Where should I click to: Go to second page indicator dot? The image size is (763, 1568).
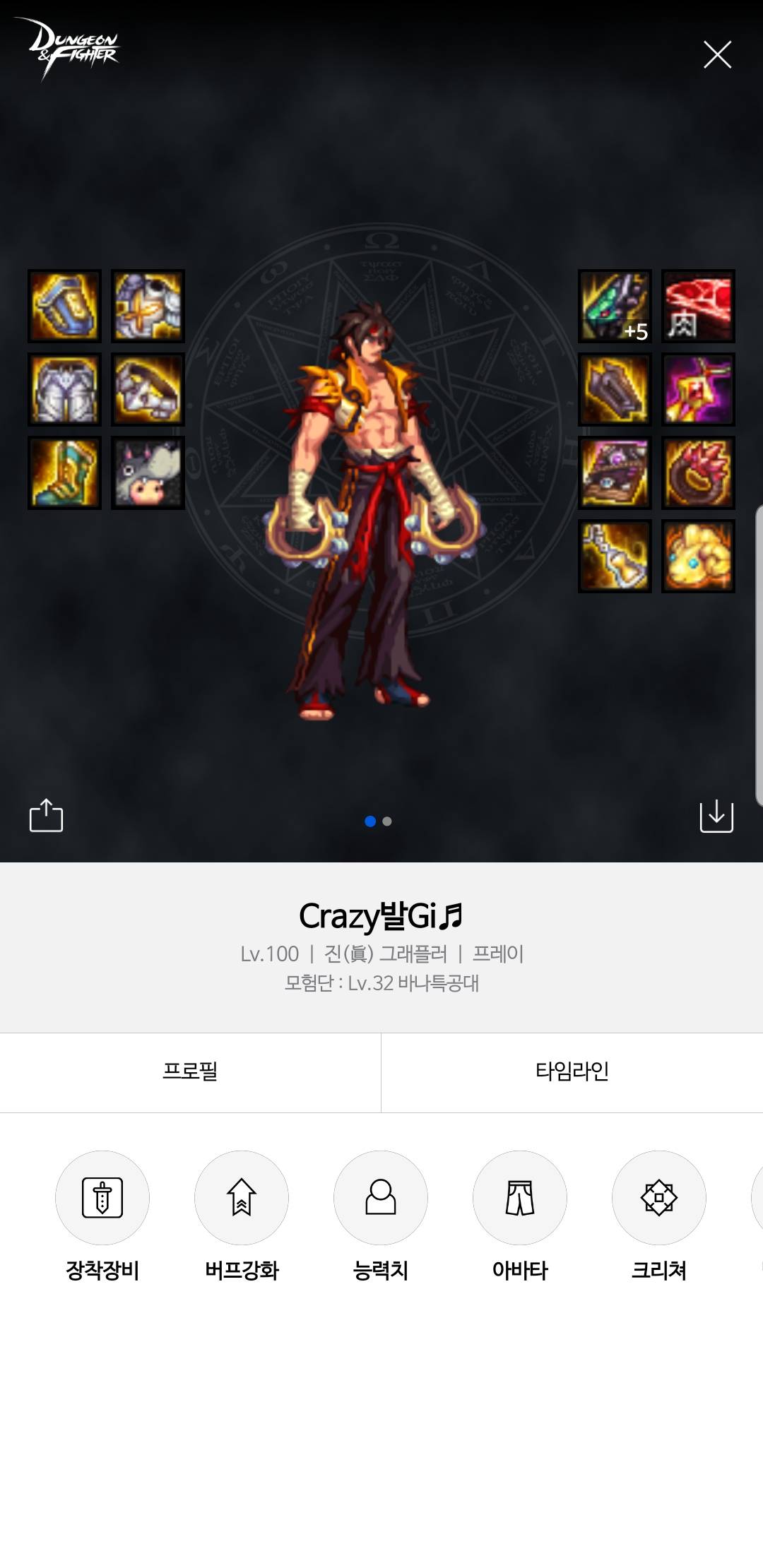click(387, 821)
